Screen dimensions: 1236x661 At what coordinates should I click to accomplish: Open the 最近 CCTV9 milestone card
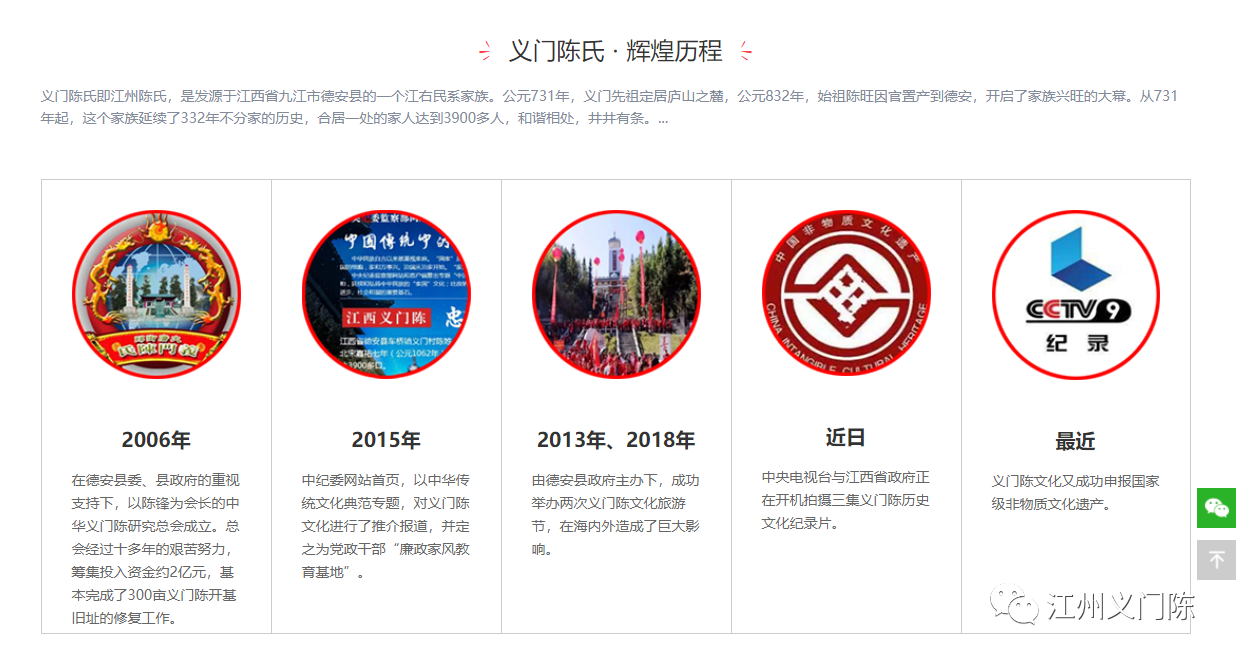tap(1076, 405)
